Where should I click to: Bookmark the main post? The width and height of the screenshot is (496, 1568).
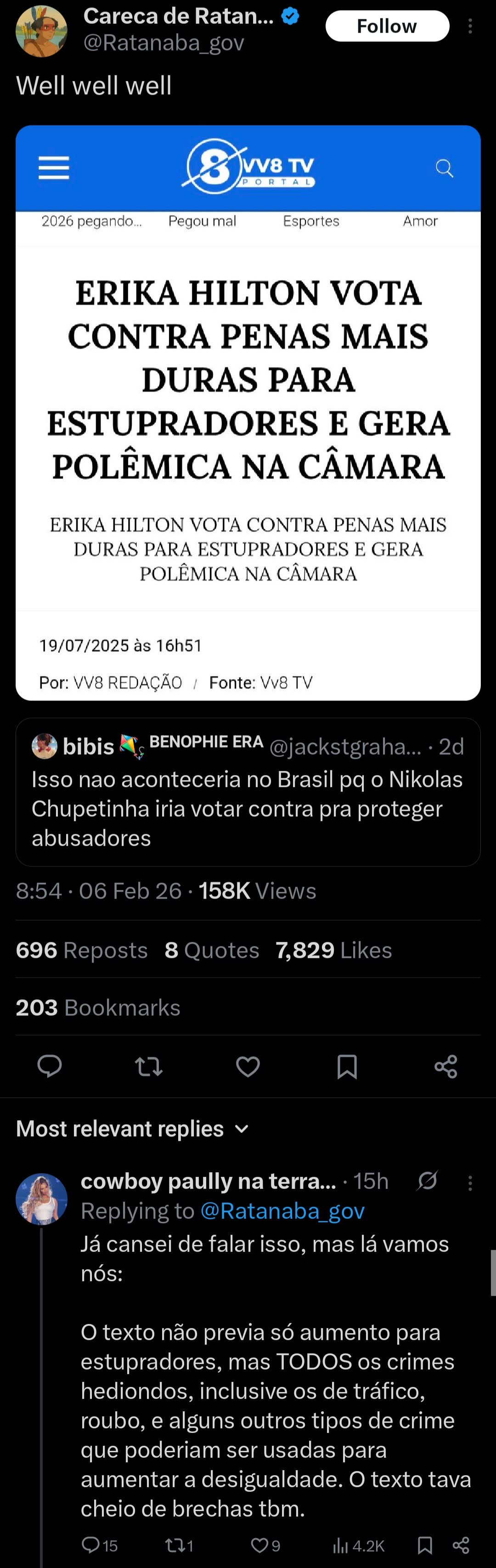[x=347, y=1066]
